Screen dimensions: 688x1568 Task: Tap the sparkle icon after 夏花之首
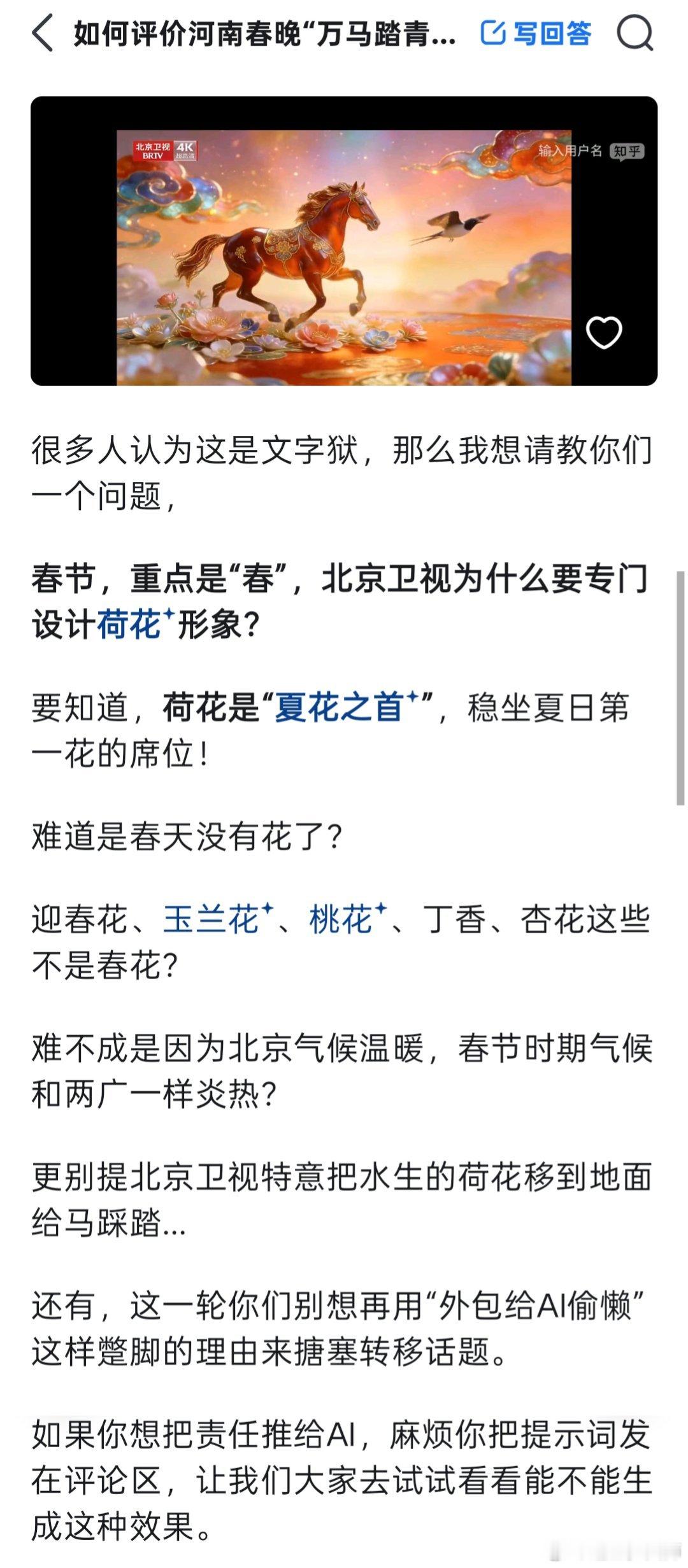(412, 697)
